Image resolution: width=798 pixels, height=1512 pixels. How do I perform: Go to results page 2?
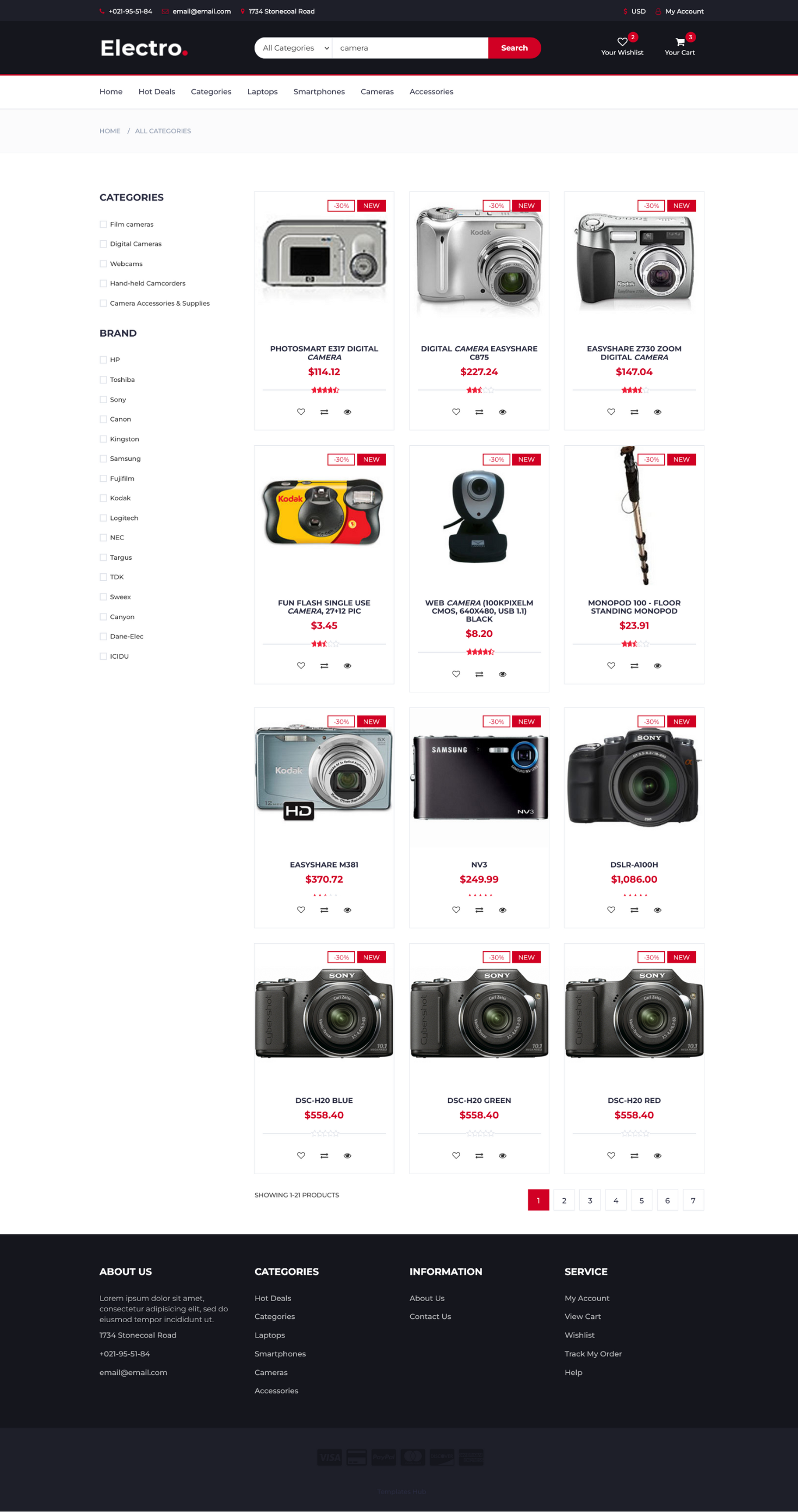pyautogui.click(x=564, y=1200)
